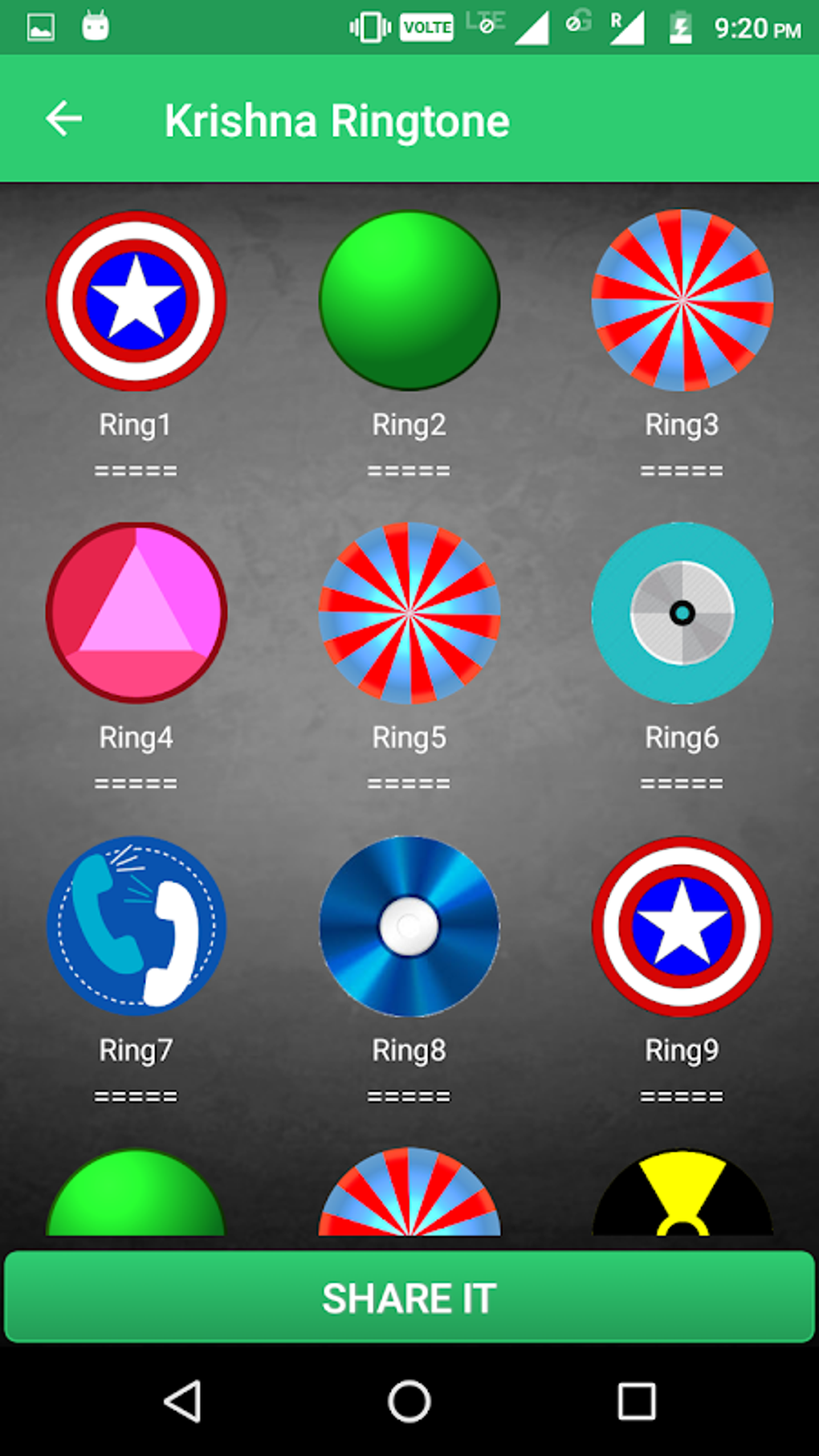Choose the Ring4 pink gem icon
This screenshot has width=819, height=1456.
click(x=136, y=613)
